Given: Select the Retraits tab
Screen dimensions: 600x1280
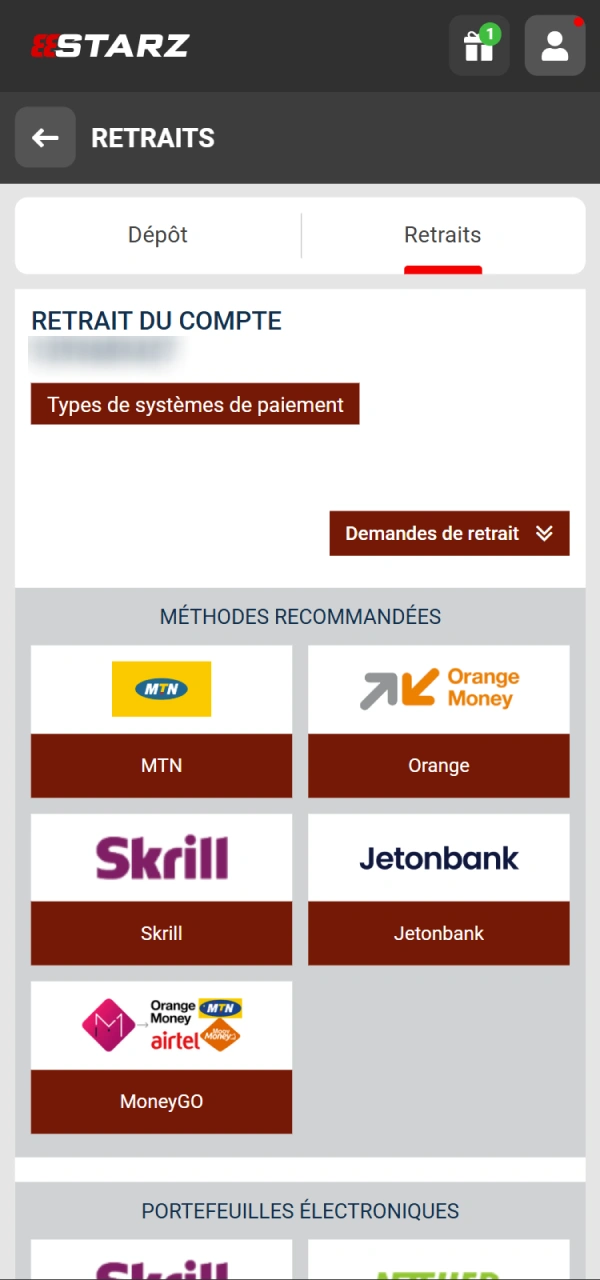Looking at the screenshot, I should pos(442,236).
